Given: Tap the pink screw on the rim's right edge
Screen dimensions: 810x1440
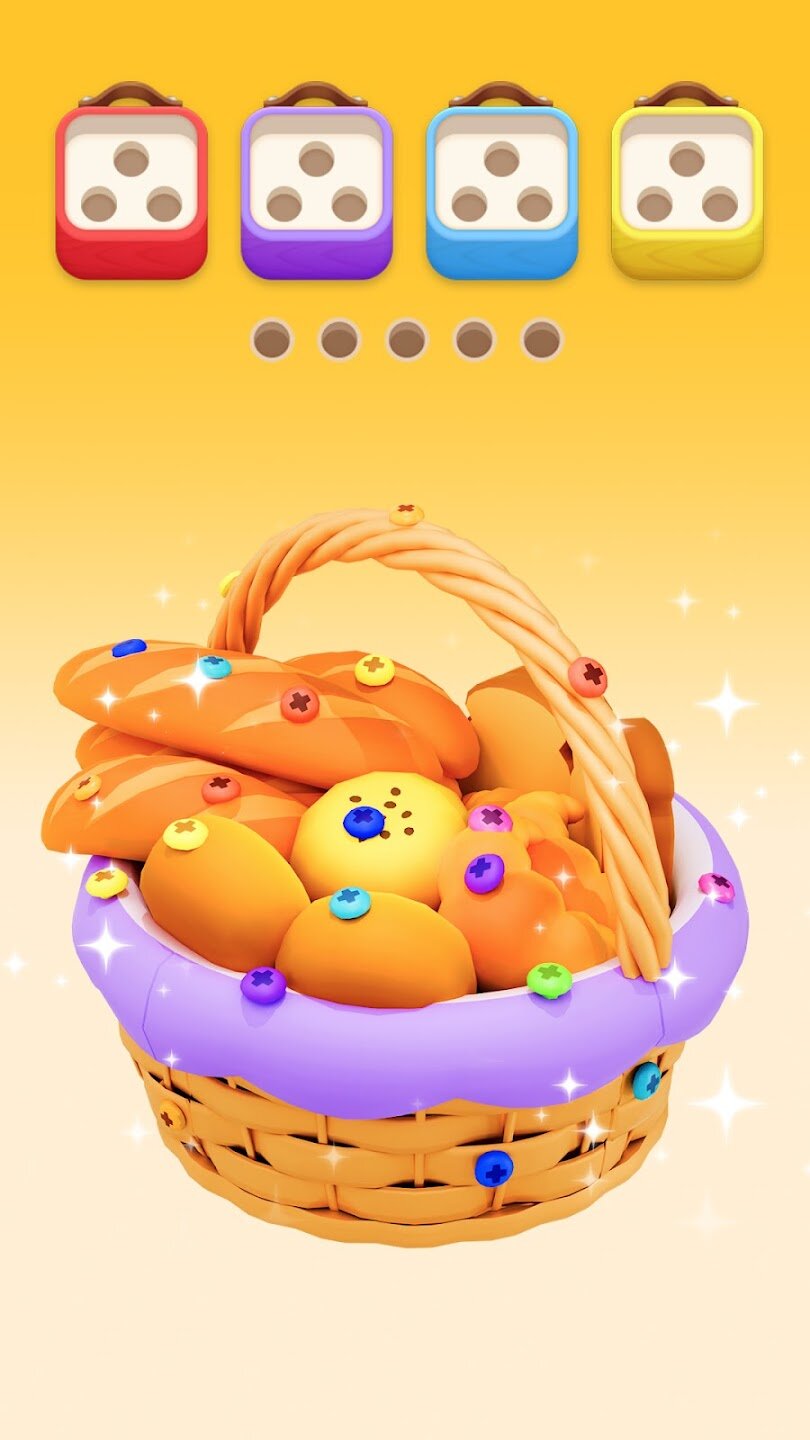Looking at the screenshot, I should point(716,886).
